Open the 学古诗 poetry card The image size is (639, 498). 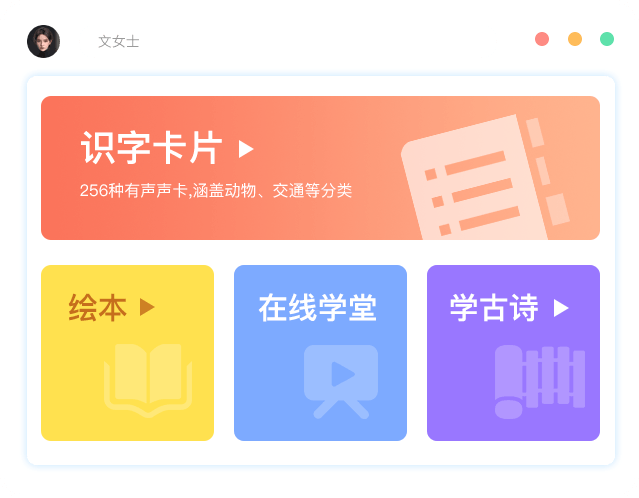pyautogui.click(x=513, y=353)
